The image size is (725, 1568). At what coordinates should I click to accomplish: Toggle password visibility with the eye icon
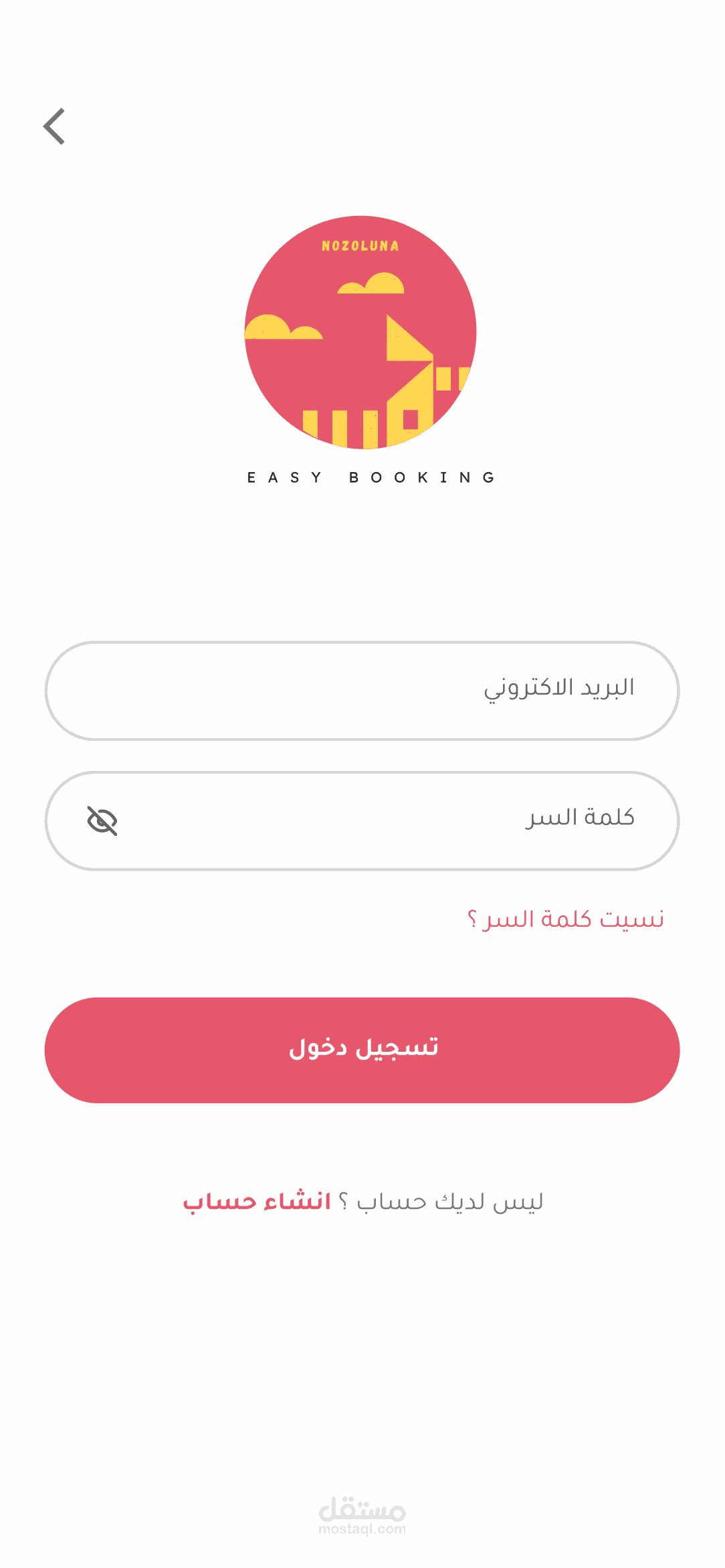tap(102, 821)
